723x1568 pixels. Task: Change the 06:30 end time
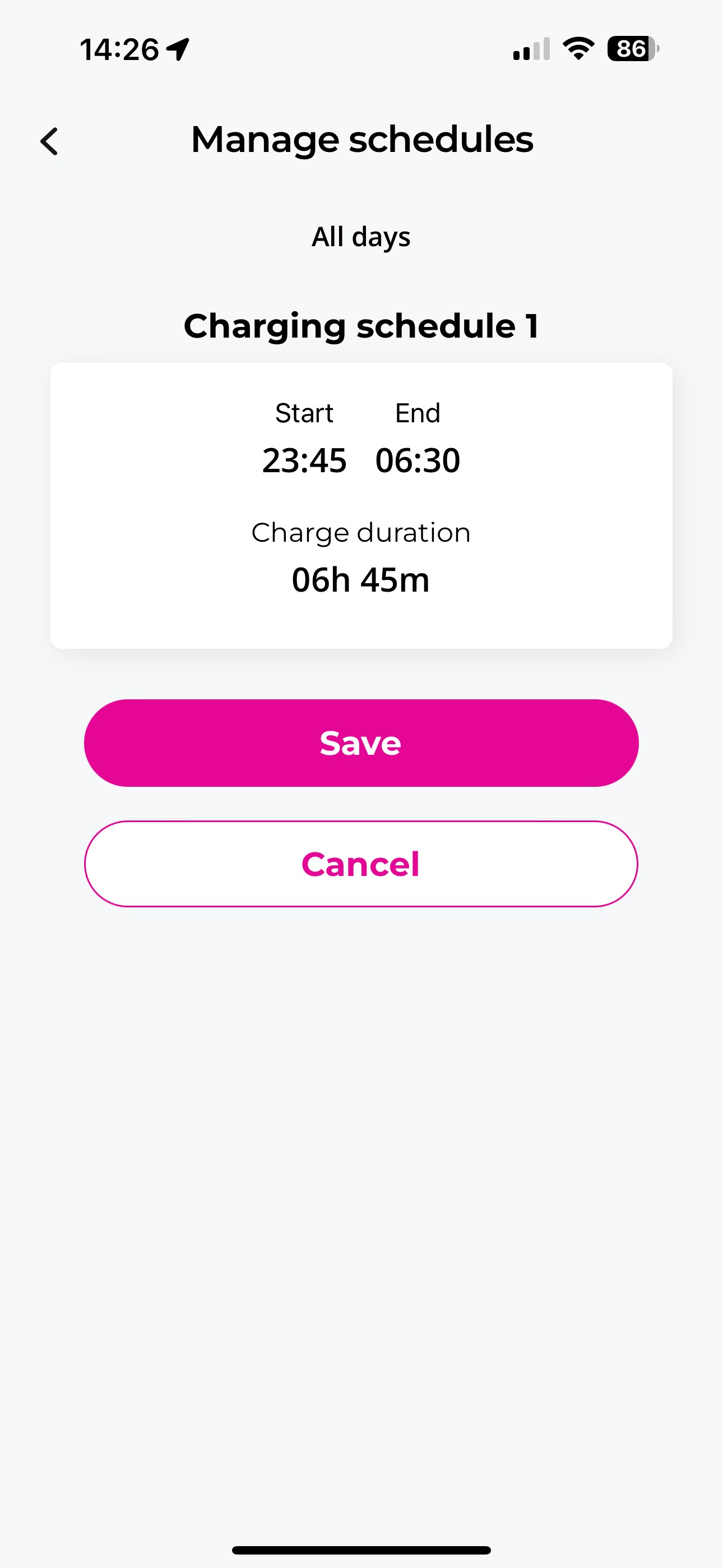point(418,460)
